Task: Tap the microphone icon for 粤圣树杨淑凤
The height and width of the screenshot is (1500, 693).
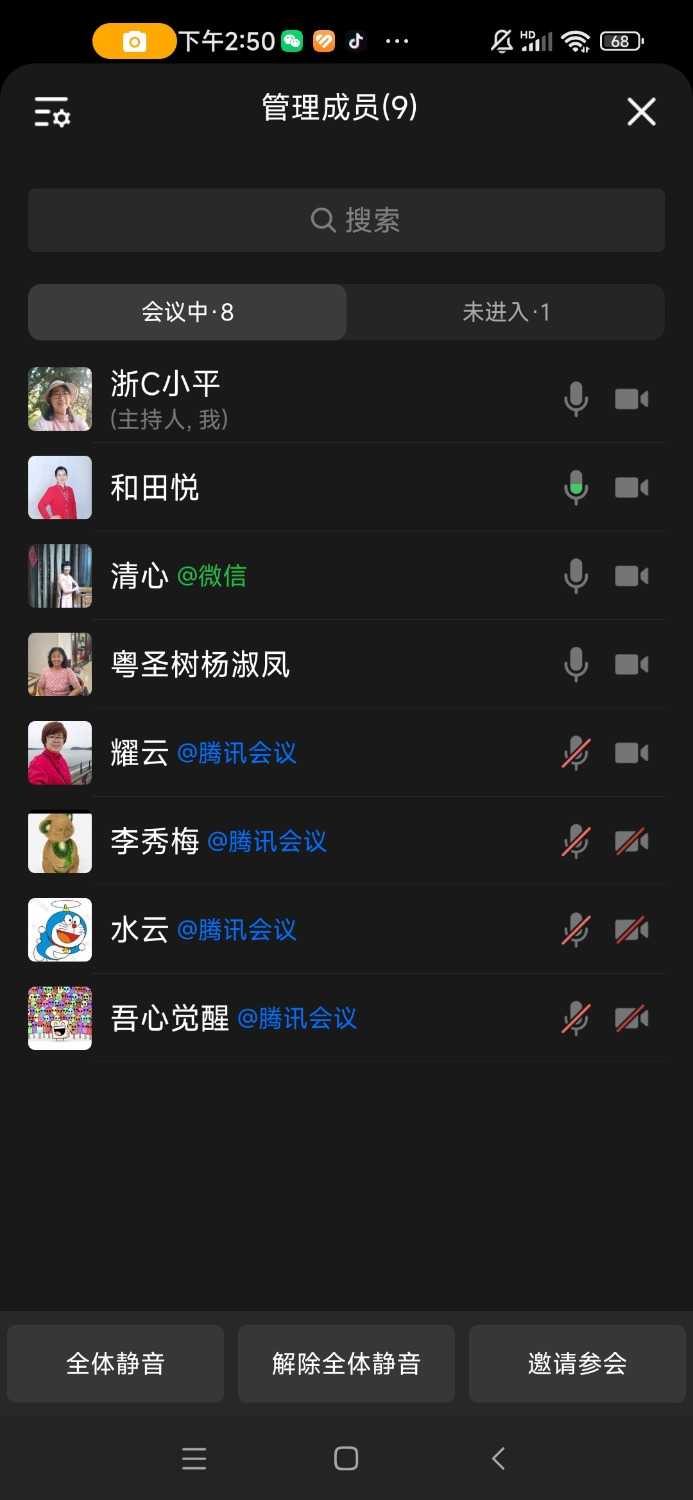Action: [576, 665]
